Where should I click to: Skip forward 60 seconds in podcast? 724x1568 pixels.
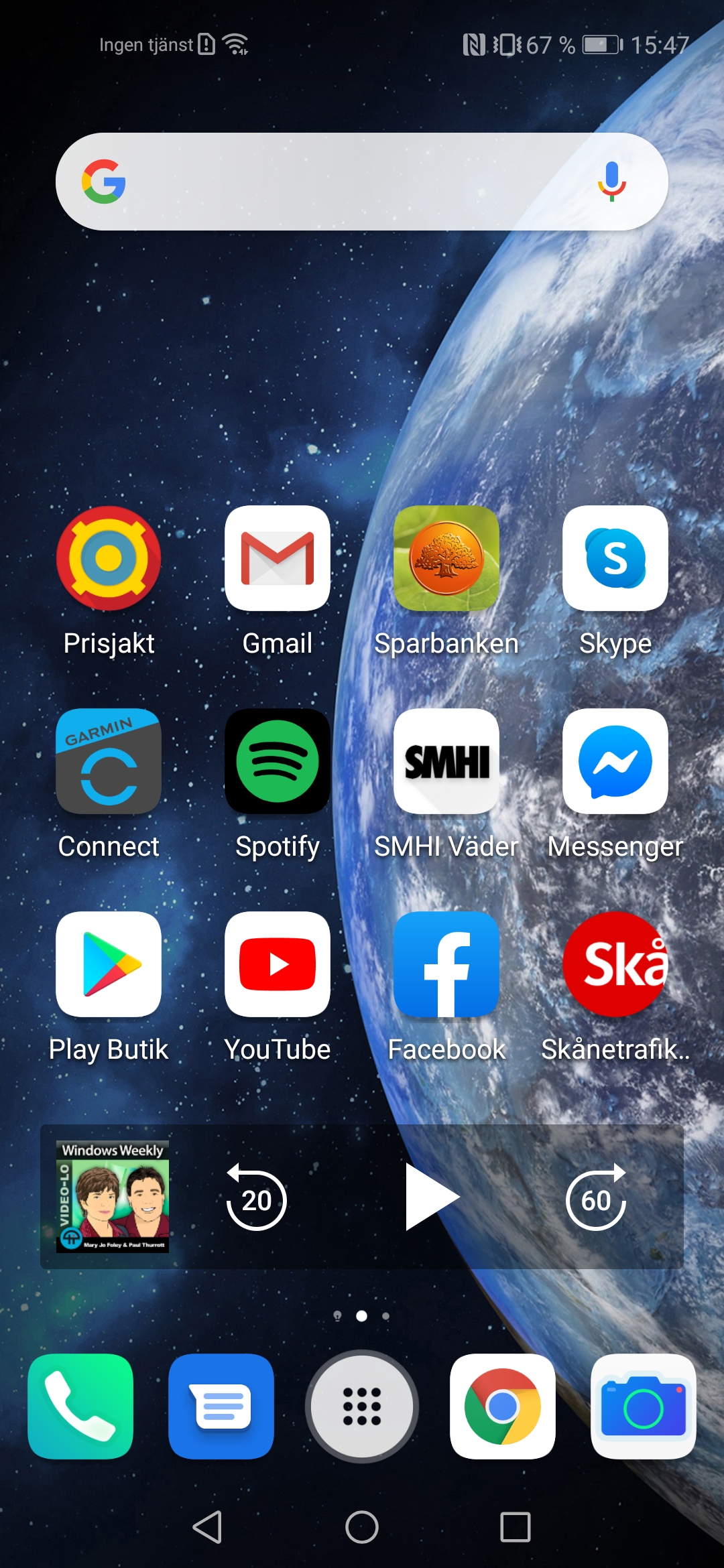click(x=595, y=1198)
